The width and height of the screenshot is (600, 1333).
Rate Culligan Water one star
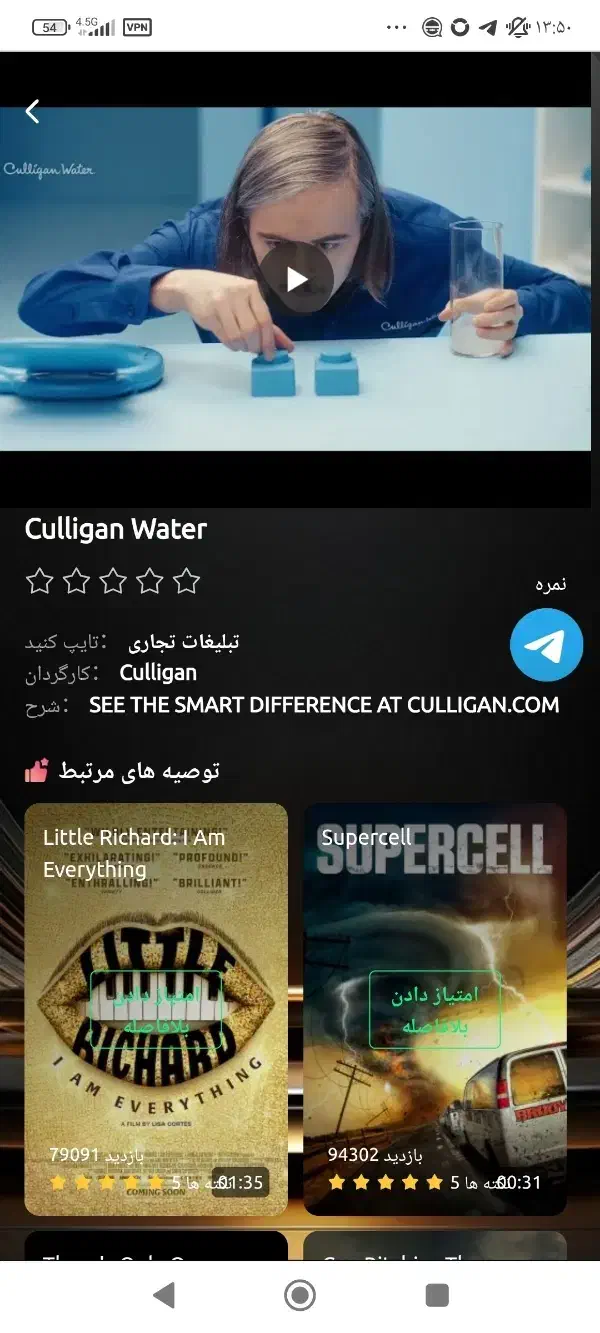pyautogui.click(x=39, y=581)
